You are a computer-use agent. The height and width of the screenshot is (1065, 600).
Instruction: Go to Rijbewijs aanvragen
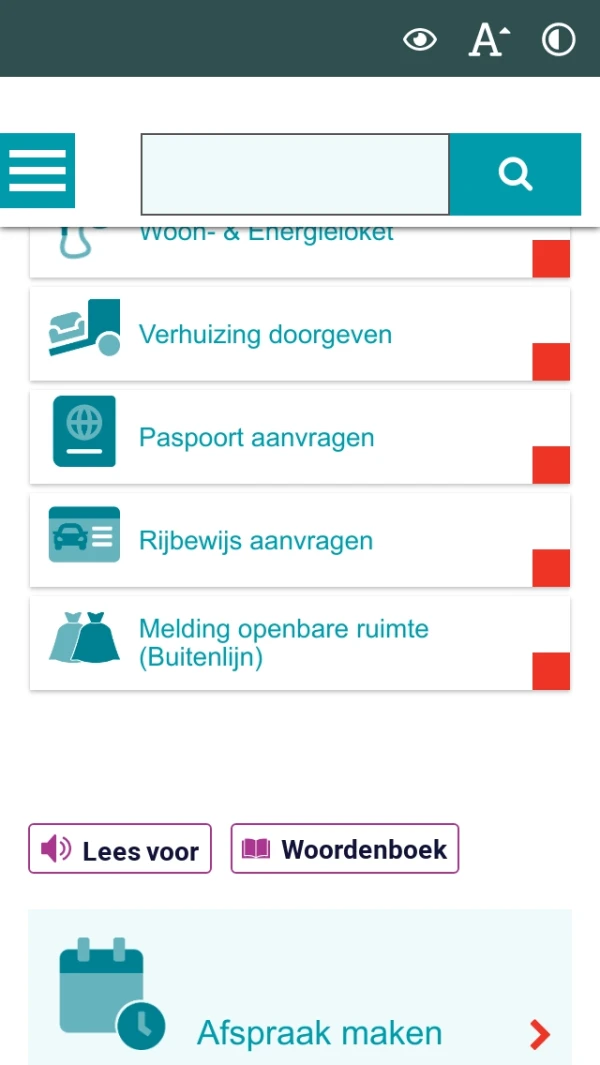300,540
